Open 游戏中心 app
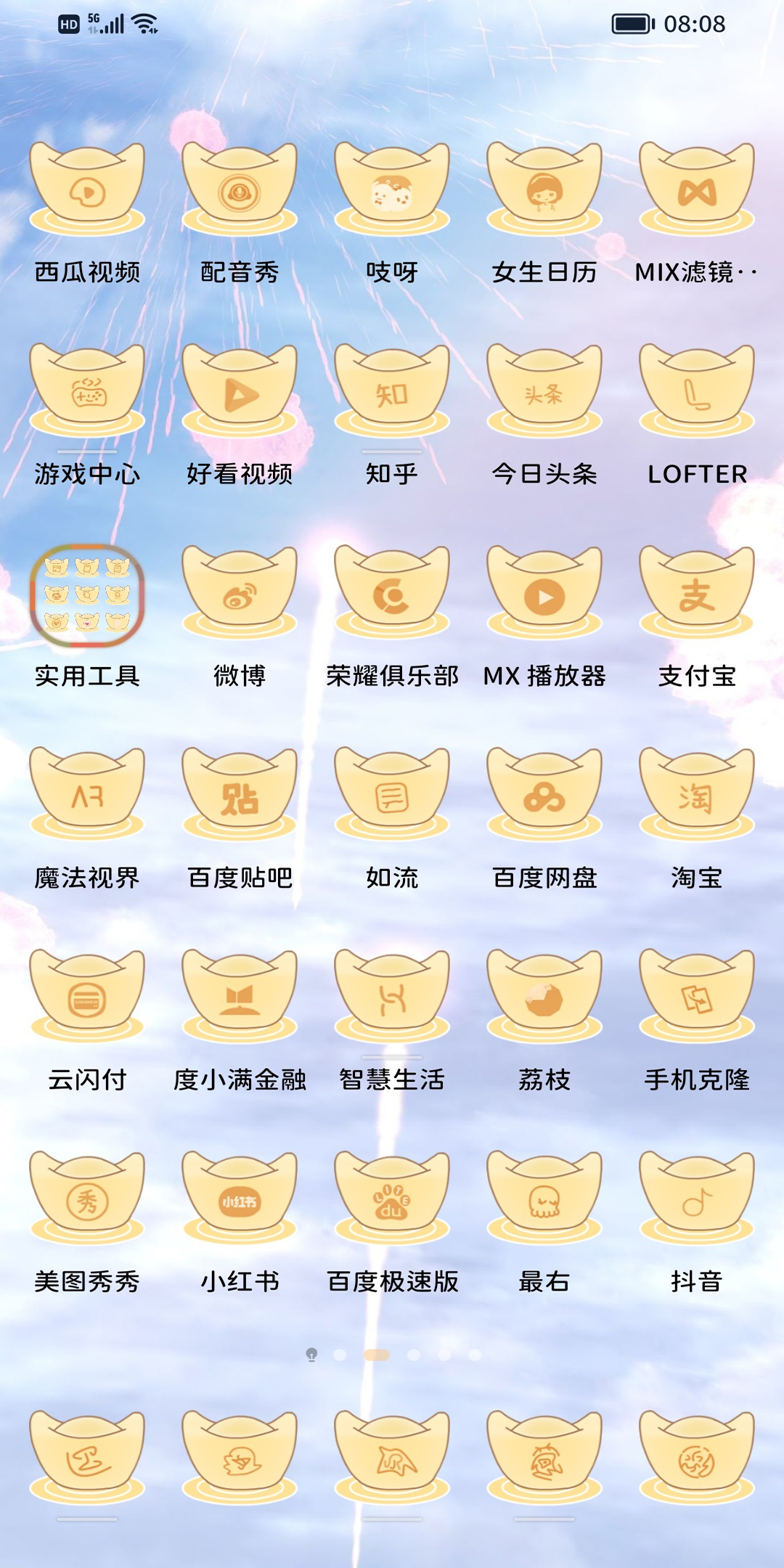Screen dimensions: 784x1568 point(87,392)
